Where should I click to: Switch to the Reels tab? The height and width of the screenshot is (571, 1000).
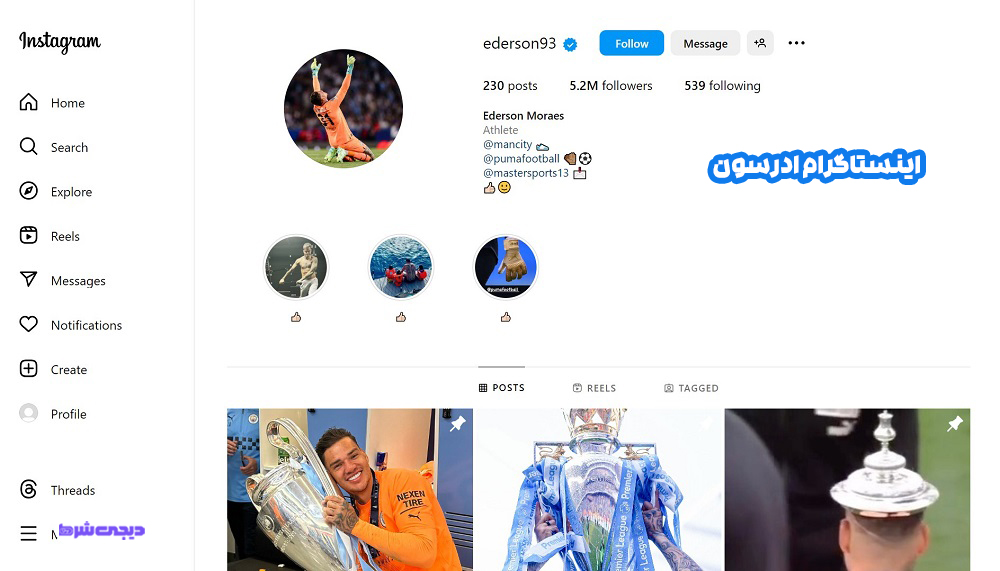(594, 388)
